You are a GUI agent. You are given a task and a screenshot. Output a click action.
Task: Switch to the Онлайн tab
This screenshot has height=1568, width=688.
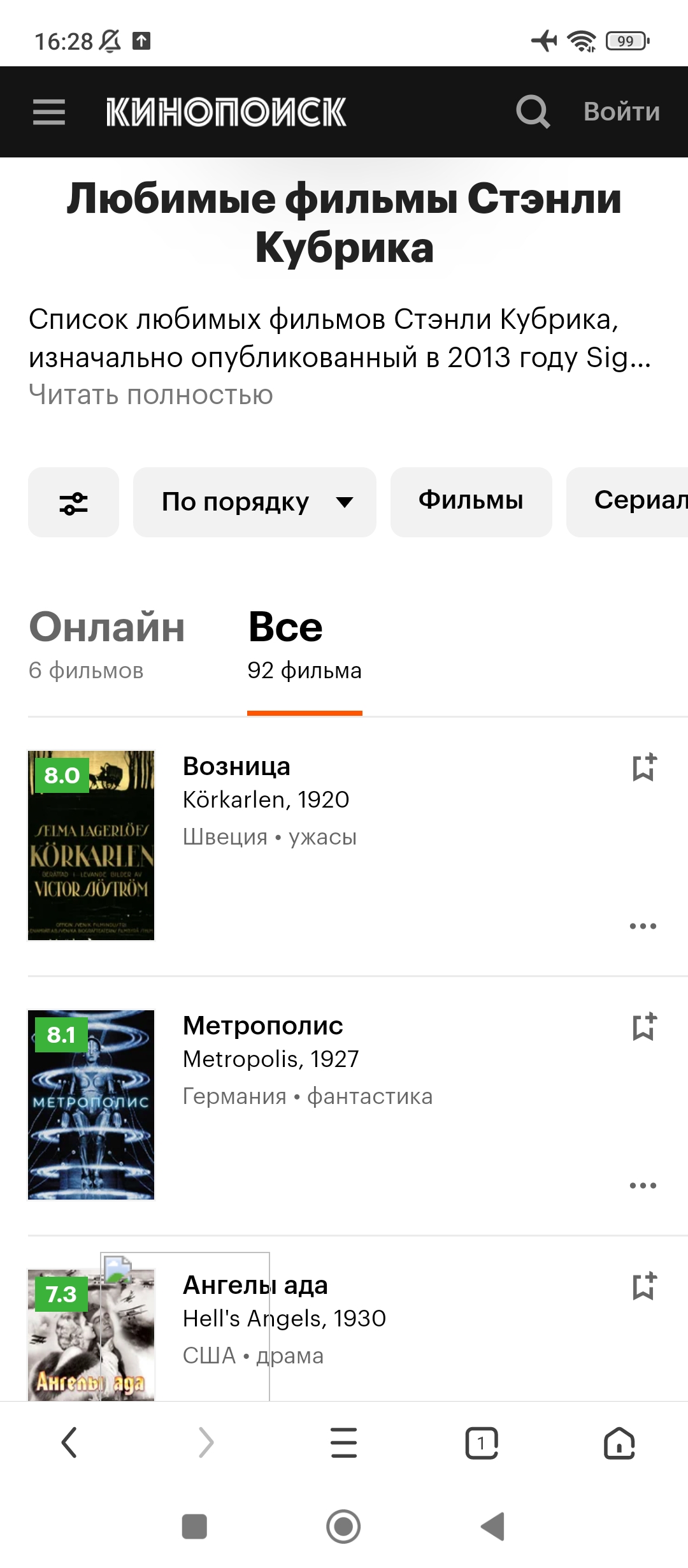click(x=107, y=644)
